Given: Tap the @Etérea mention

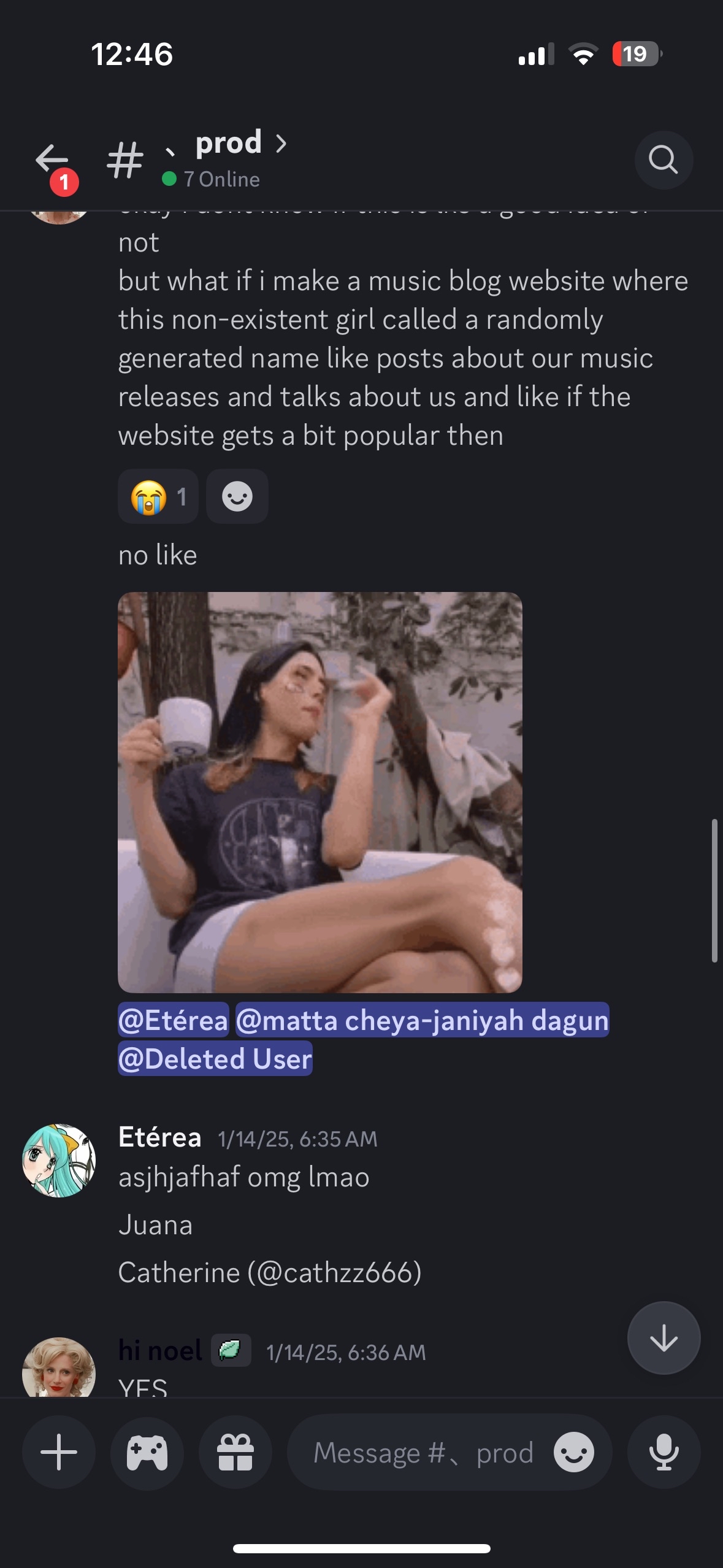Looking at the screenshot, I should tap(173, 1020).
